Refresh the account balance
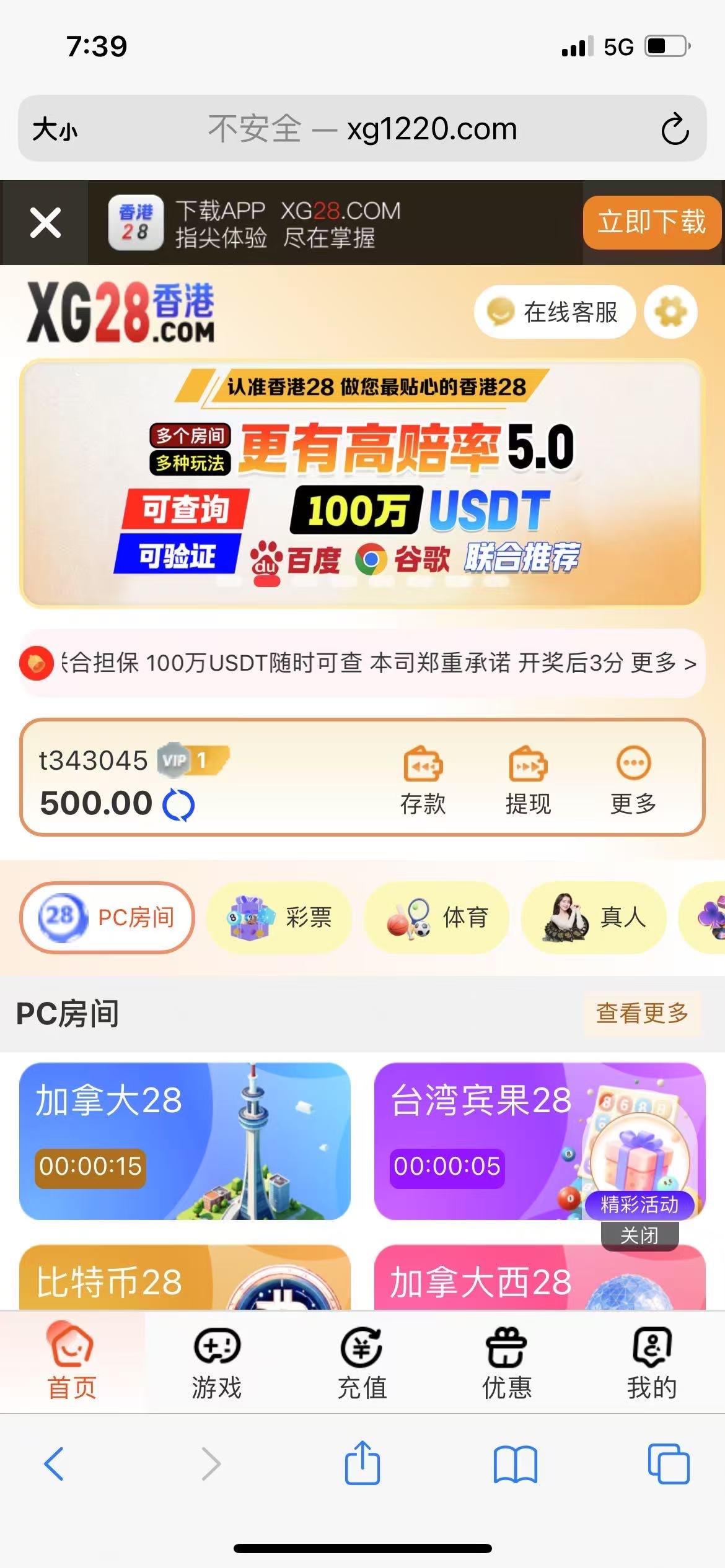The image size is (725, 1568). pyautogui.click(x=178, y=805)
